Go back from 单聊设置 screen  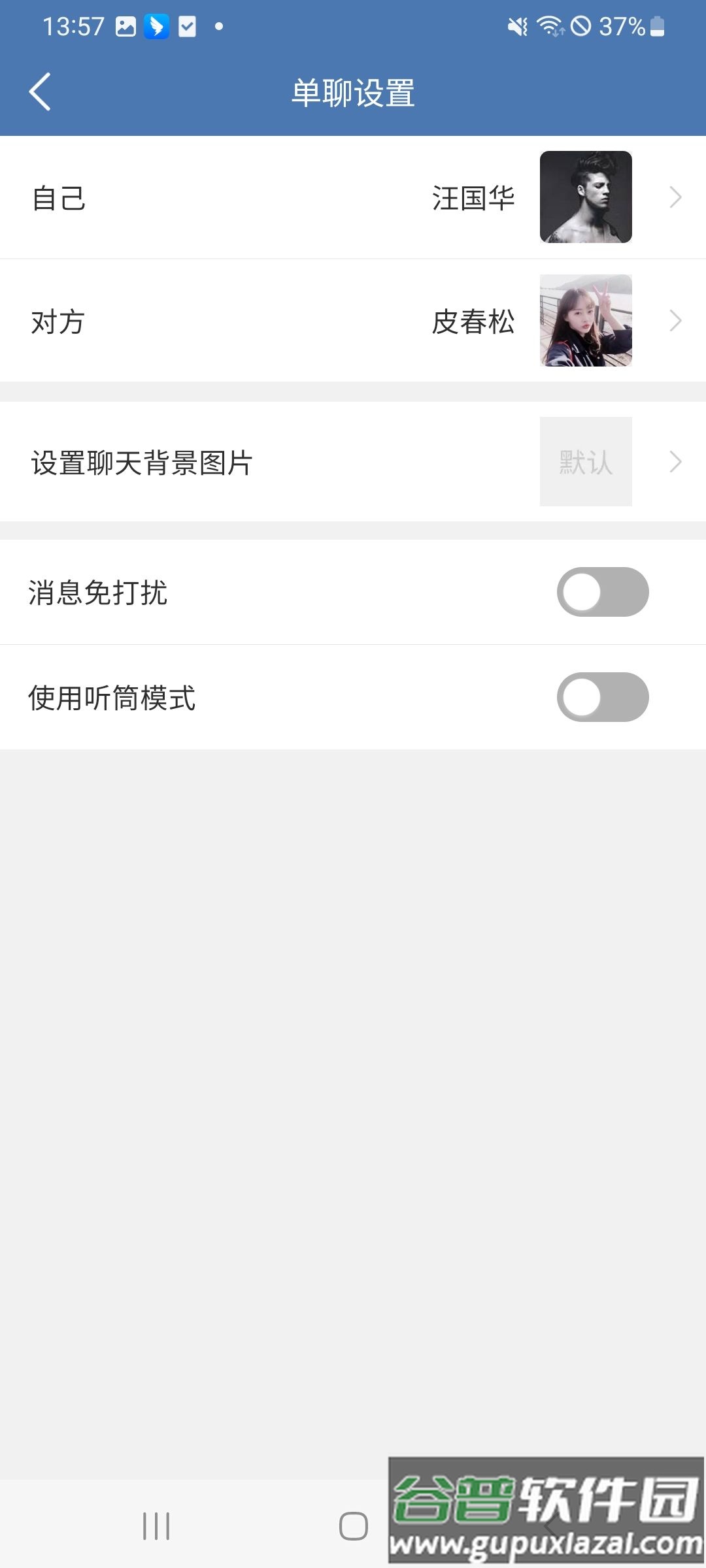[x=41, y=92]
